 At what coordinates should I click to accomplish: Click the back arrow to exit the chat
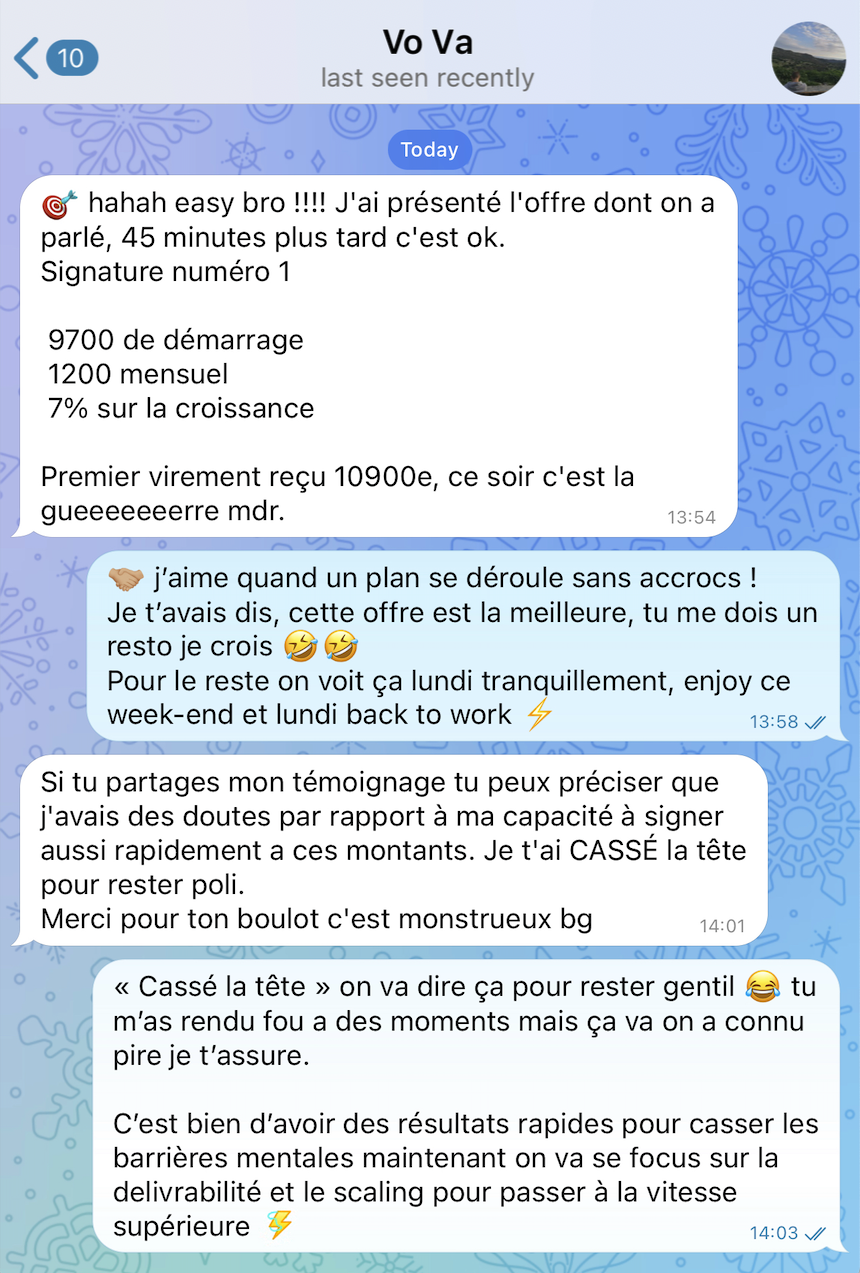[26, 57]
